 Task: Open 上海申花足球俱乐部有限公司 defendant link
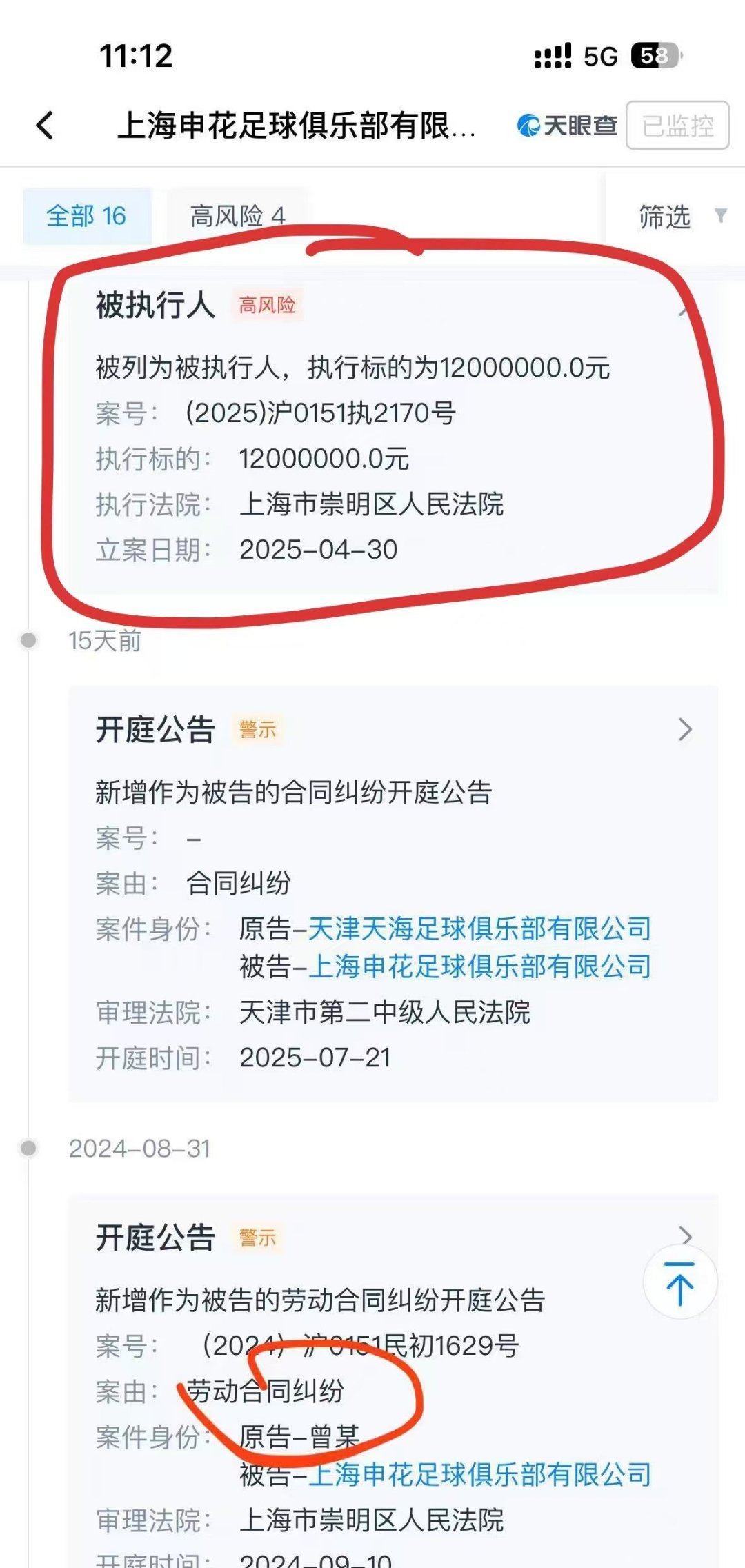pyautogui.click(x=481, y=969)
